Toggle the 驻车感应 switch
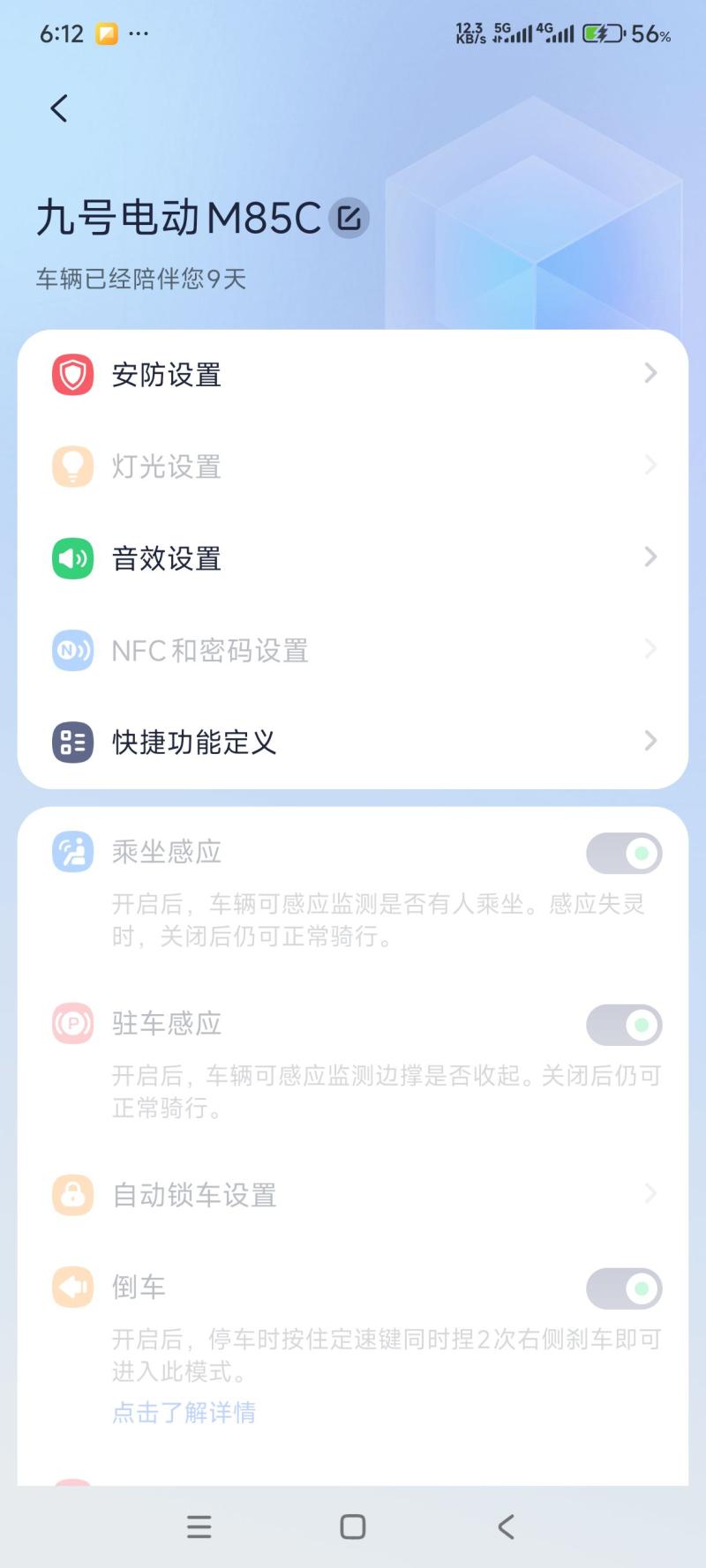706x1568 pixels. click(x=624, y=1025)
